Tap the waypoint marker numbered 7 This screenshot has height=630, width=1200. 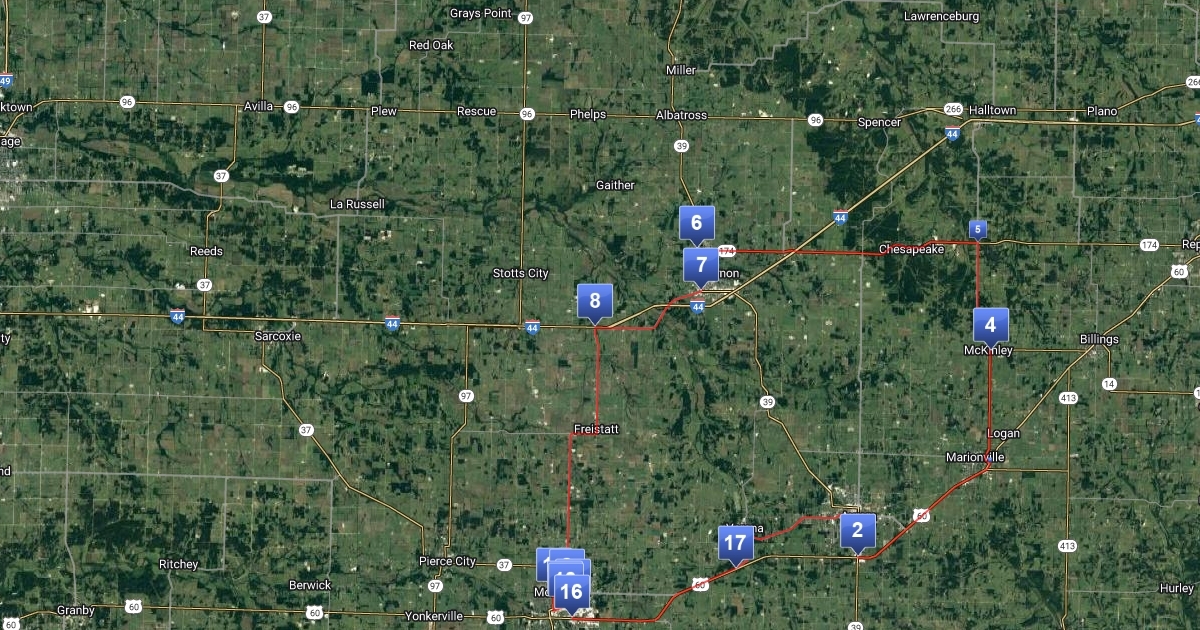(701, 266)
